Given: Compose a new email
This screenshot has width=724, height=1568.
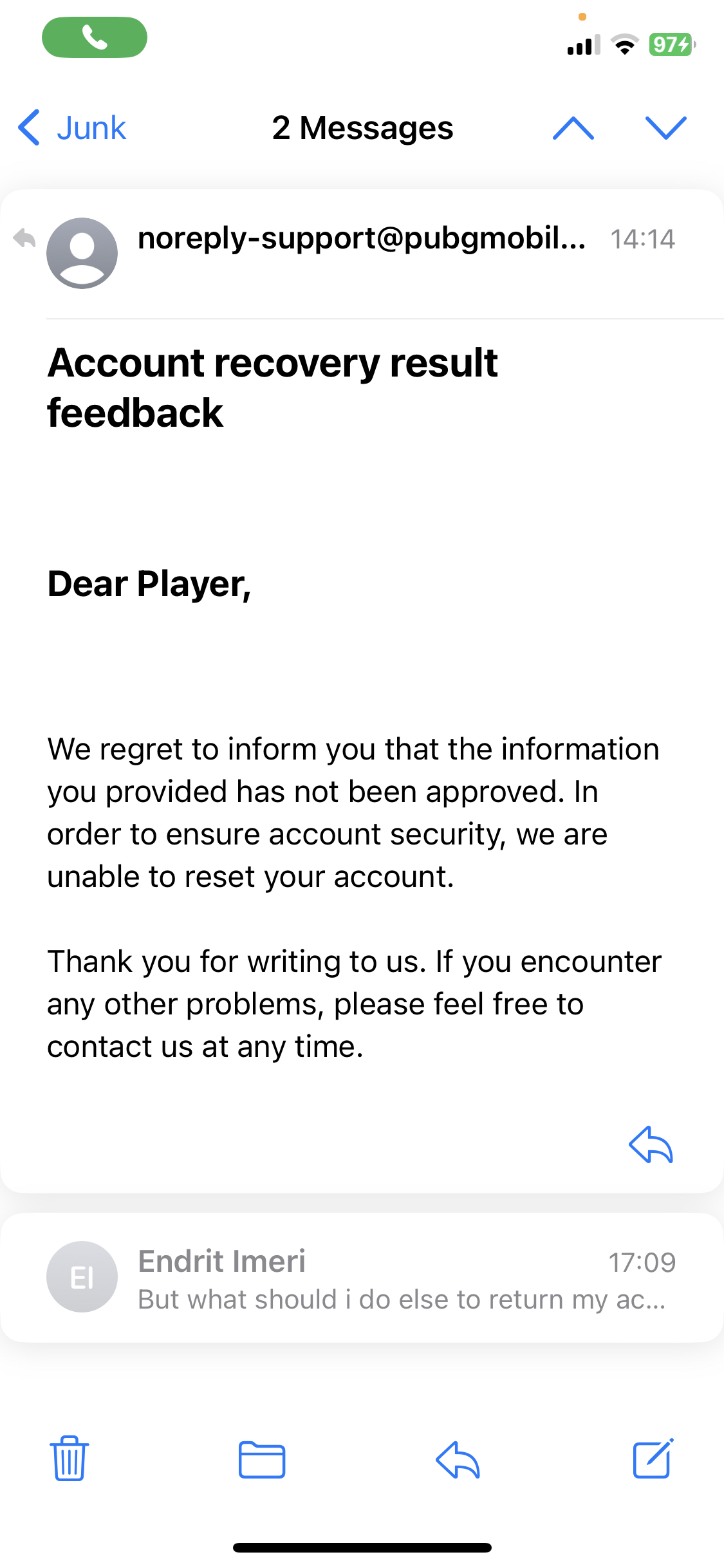Looking at the screenshot, I should pos(653,1459).
